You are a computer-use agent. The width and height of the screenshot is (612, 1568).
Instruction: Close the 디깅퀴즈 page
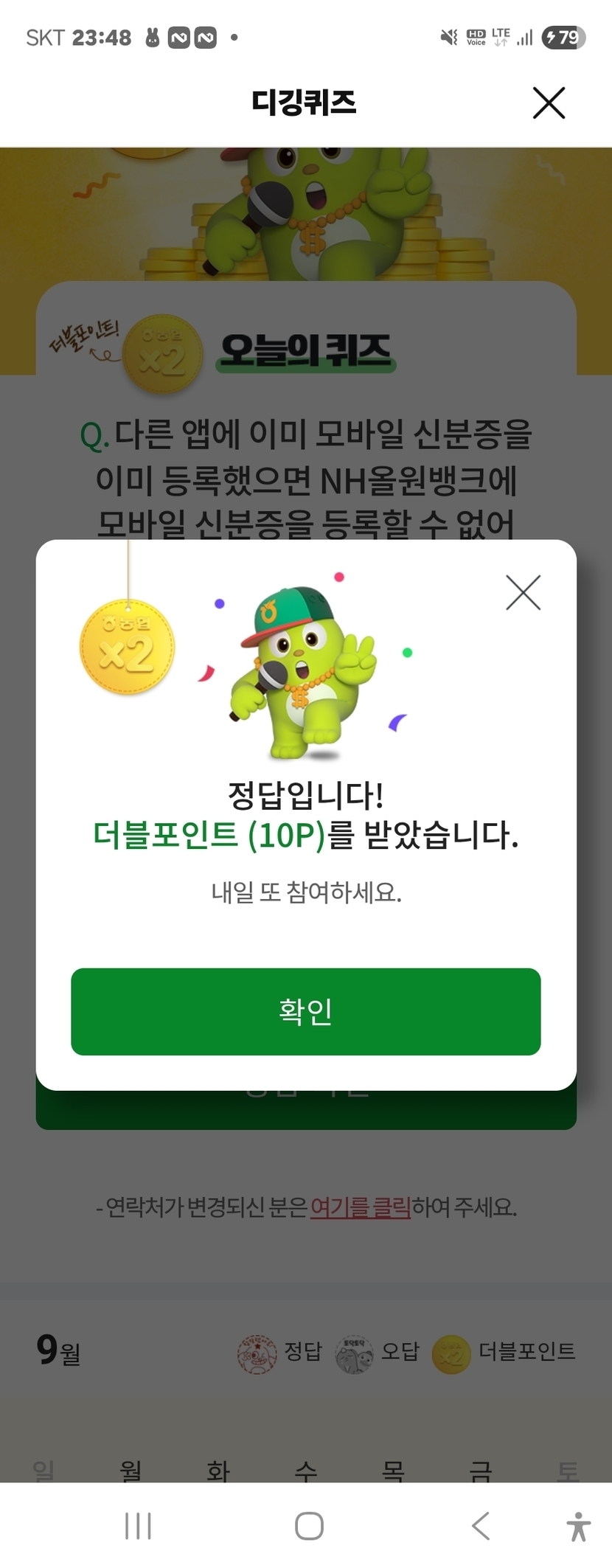tap(549, 103)
